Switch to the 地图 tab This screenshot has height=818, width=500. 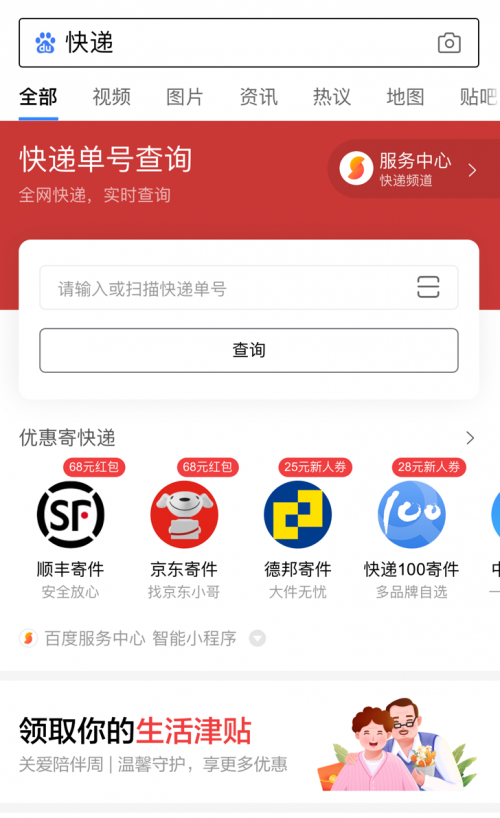tap(405, 97)
